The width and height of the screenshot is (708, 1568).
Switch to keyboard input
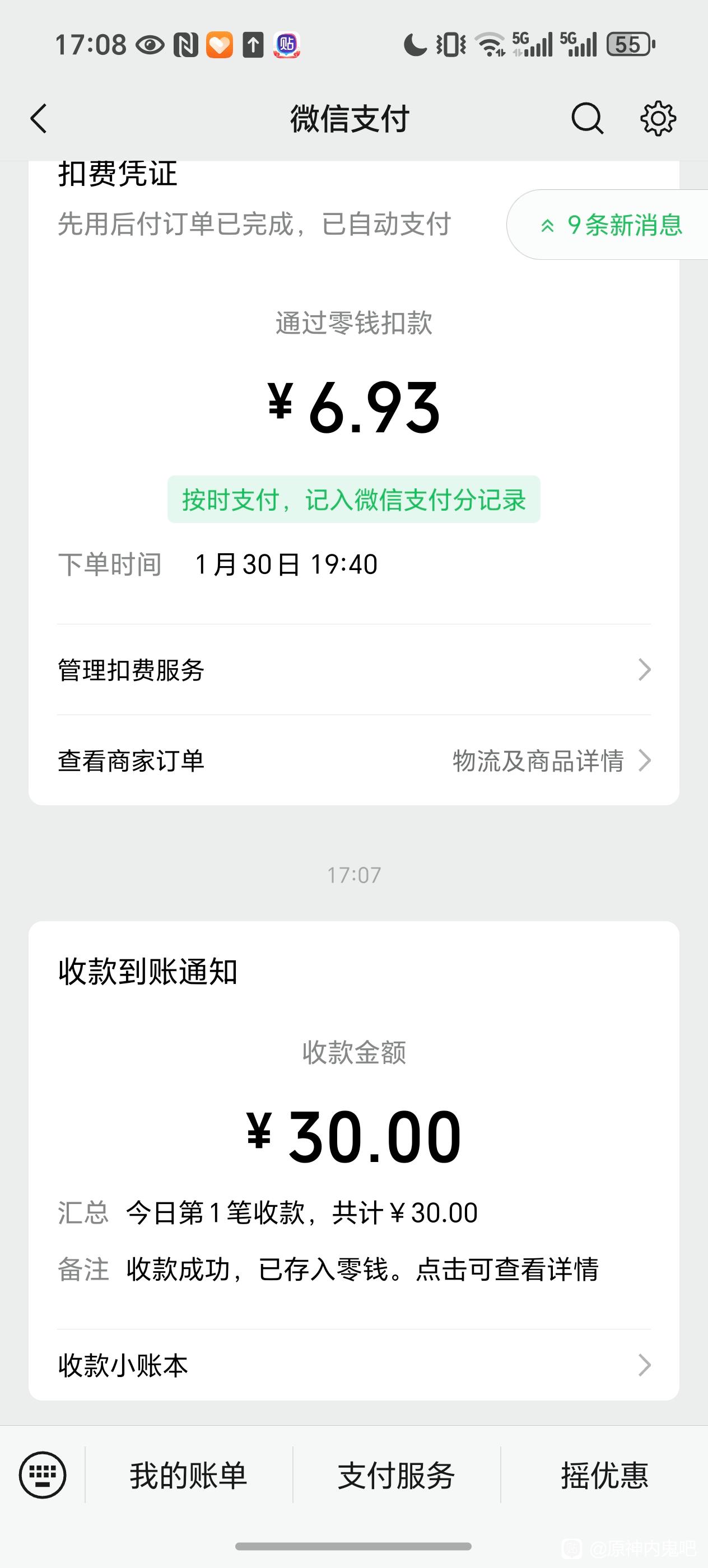tap(42, 1475)
